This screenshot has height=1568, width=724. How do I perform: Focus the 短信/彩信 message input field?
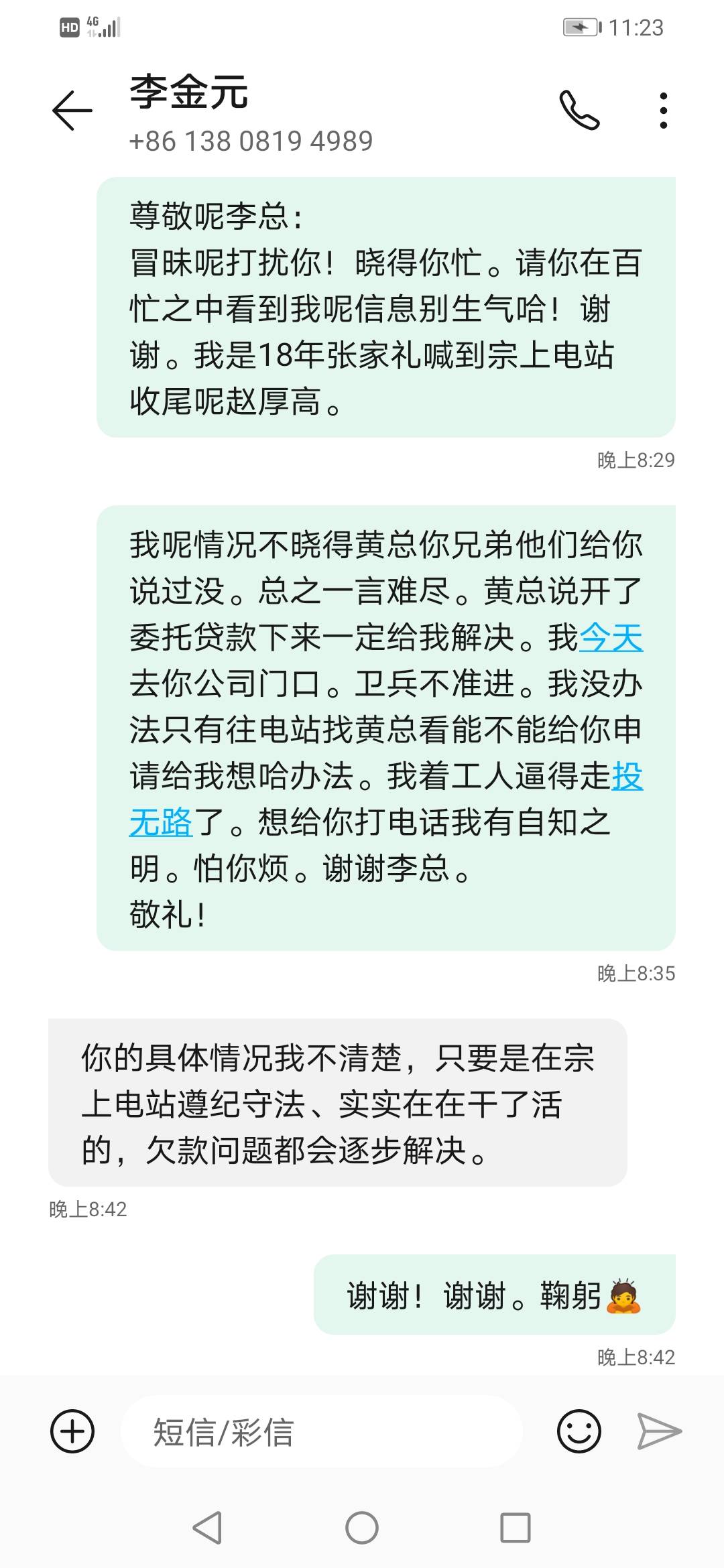pyautogui.click(x=322, y=1431)
